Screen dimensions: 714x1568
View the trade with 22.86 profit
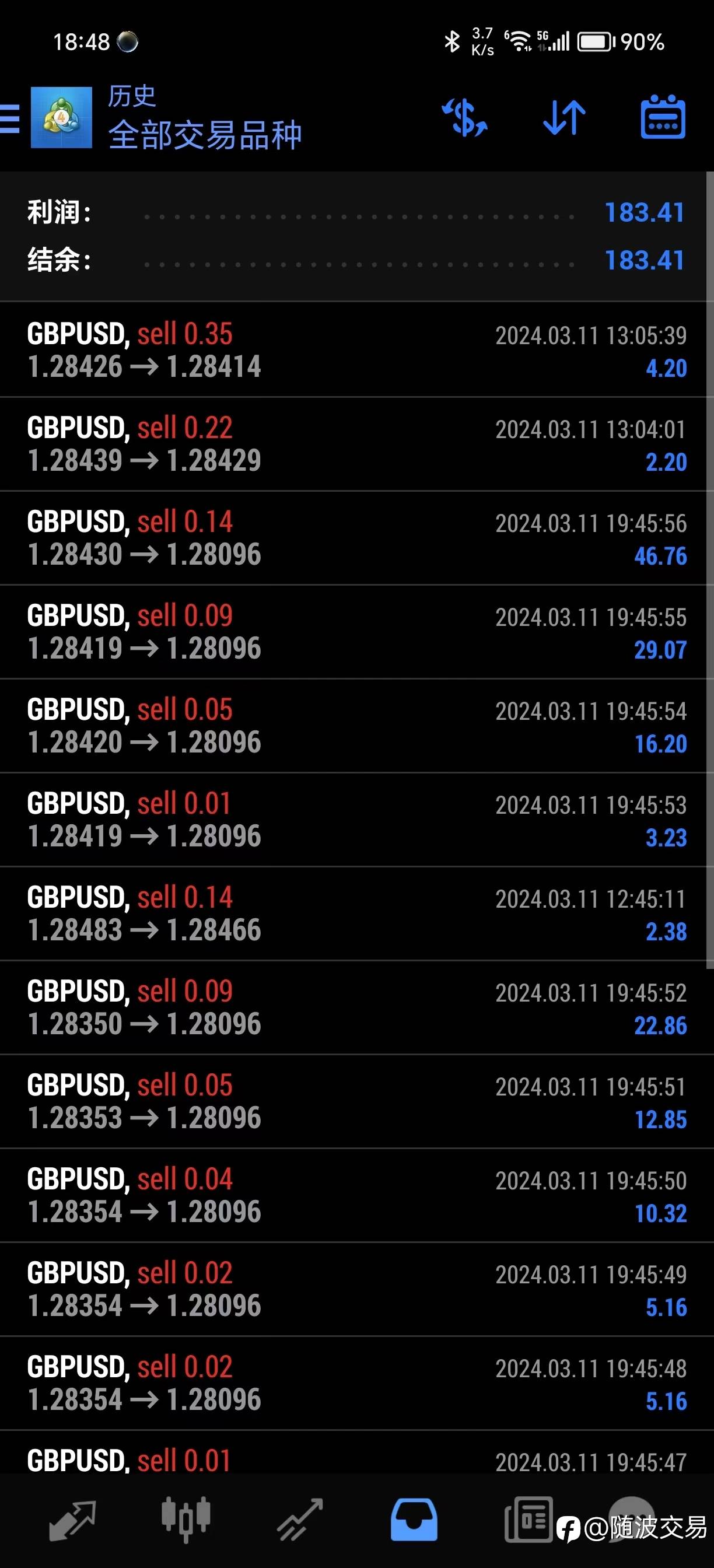coord(356,1007)
